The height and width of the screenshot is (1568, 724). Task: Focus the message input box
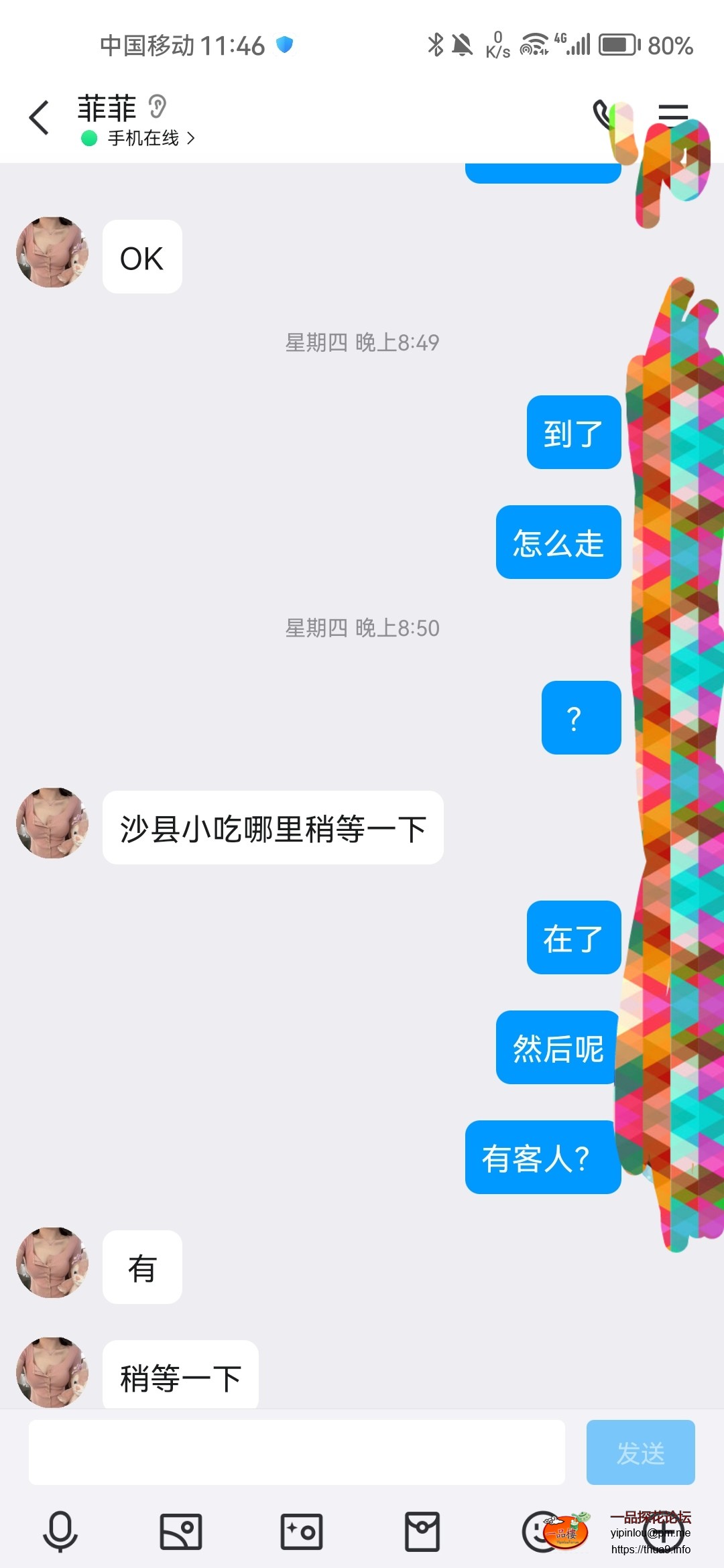[x=296, y=1452]
